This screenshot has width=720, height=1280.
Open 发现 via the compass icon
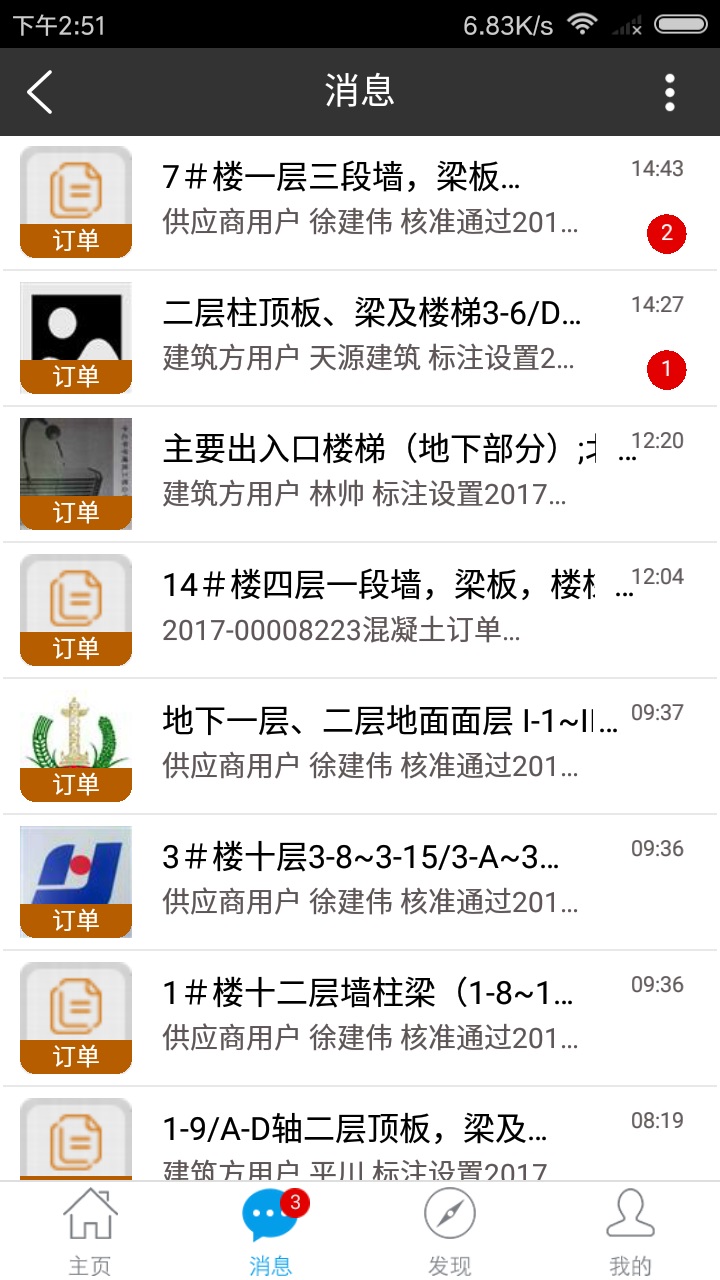point(449,1216)
